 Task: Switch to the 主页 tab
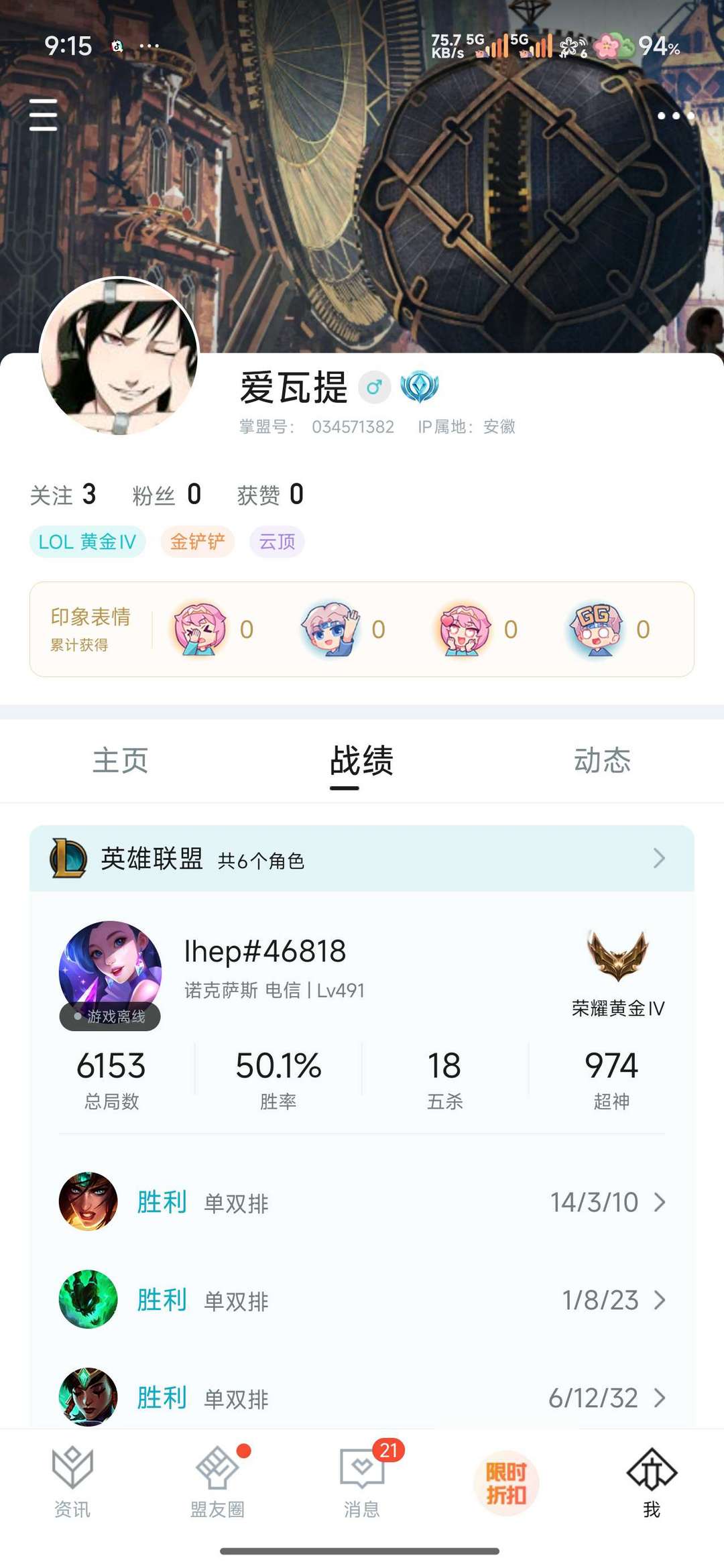120,761
